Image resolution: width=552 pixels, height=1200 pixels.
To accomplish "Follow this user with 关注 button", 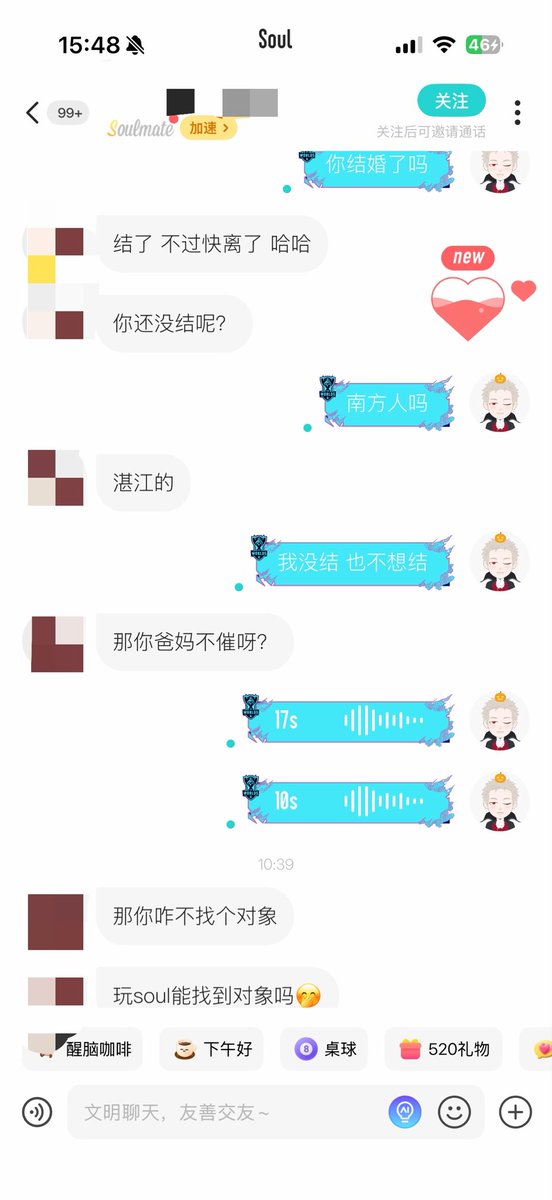I will tap(451, 102).
